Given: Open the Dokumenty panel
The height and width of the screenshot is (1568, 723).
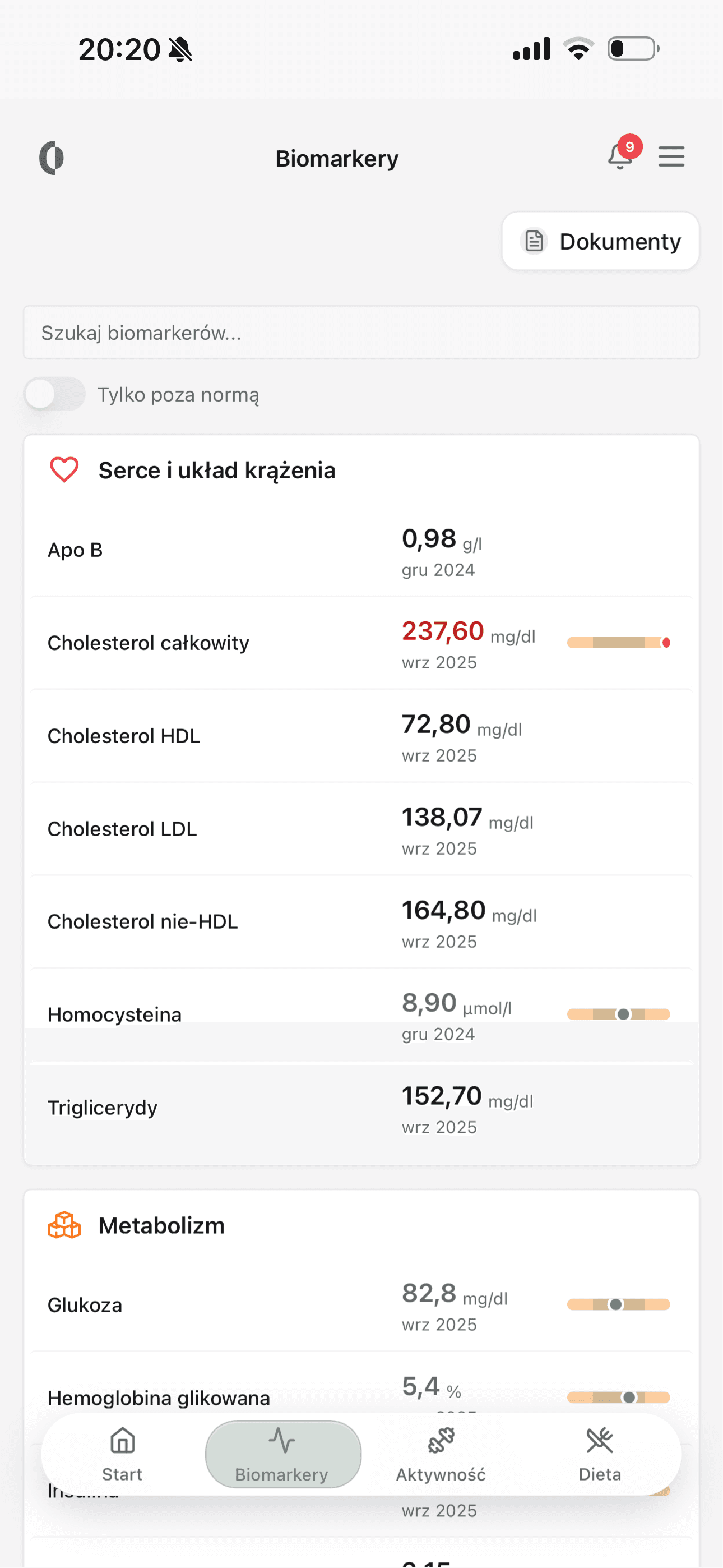Looking at the screenshot, I should [x=600, y=241].
